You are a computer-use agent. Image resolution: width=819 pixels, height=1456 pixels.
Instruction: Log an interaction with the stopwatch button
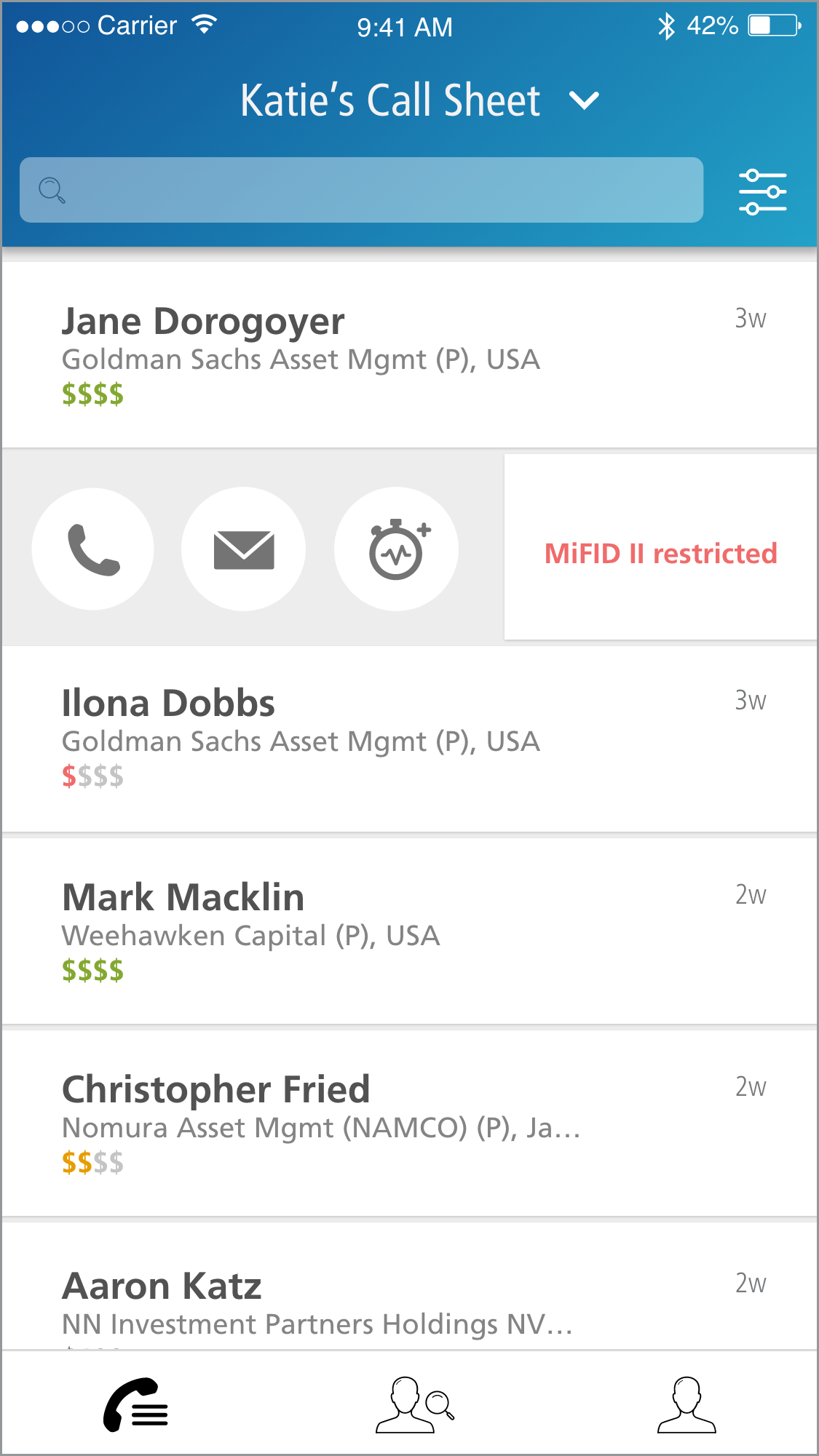point(397,549)
